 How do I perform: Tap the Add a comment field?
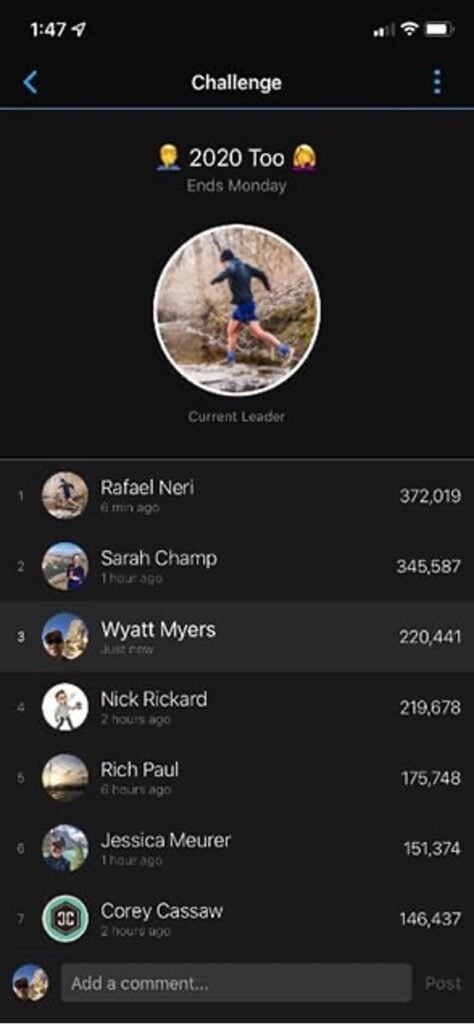[x=236, y=983]
